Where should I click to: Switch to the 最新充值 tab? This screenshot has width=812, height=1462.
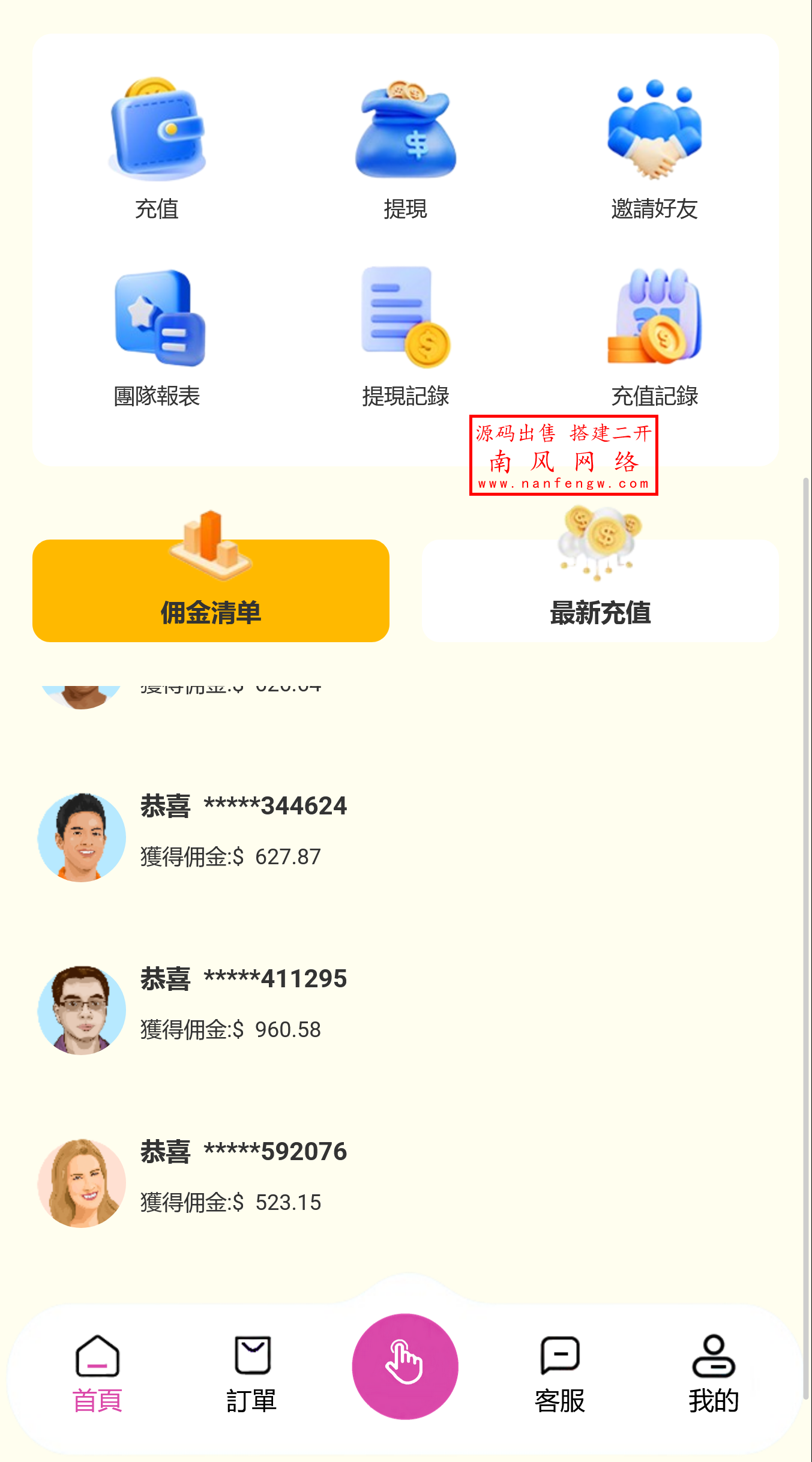coord(601,613)
